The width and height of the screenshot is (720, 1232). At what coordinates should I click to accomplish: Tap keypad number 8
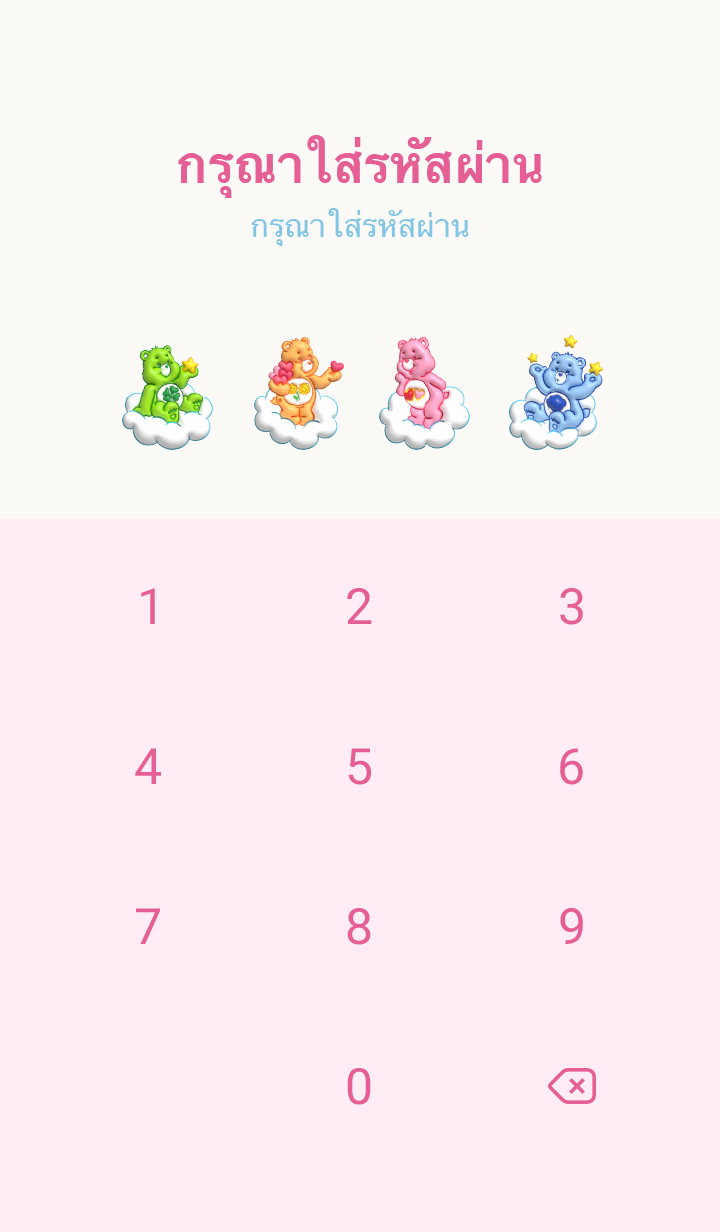tap(359, 927)
